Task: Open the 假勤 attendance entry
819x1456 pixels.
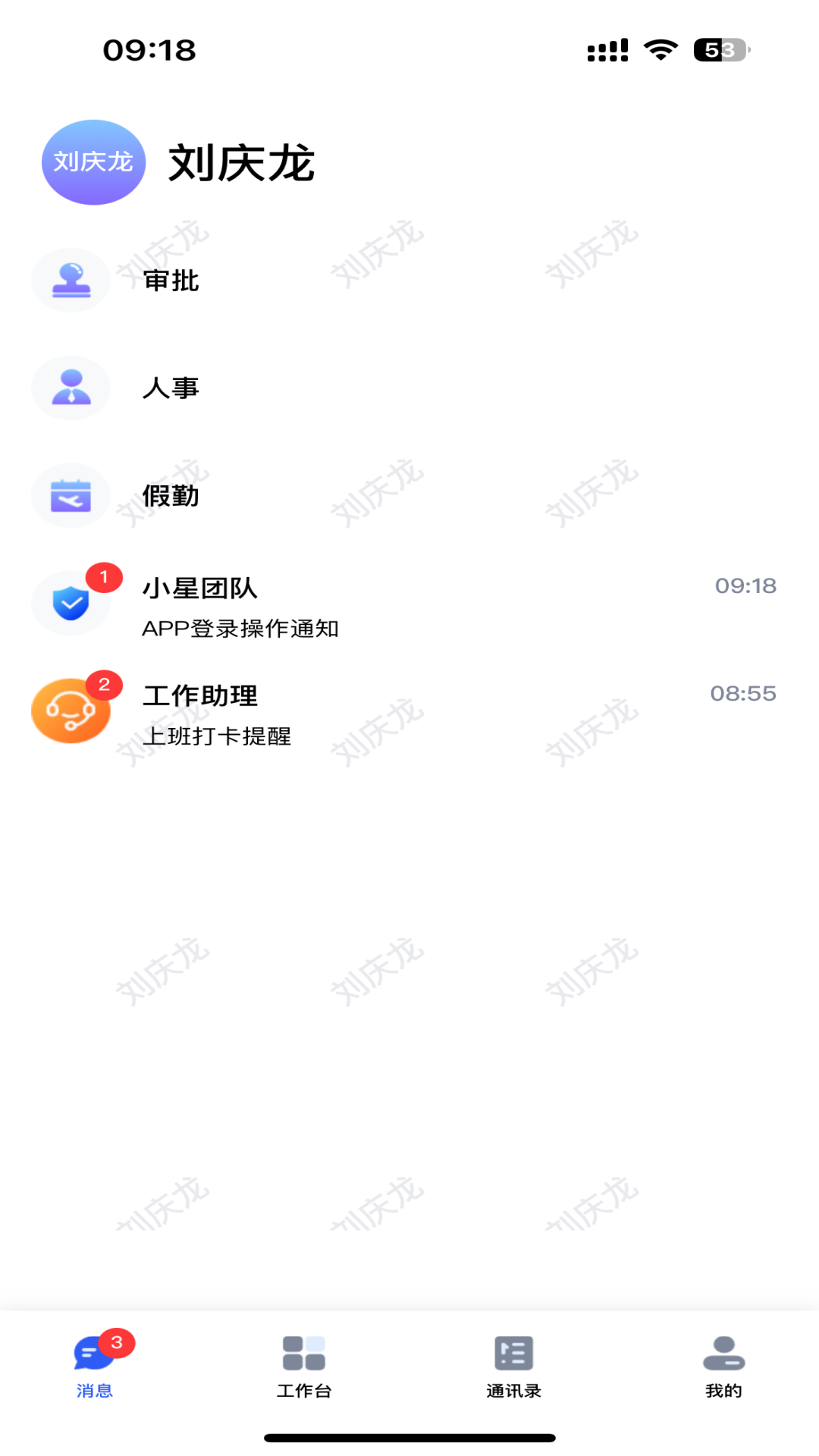Action: 409,496
